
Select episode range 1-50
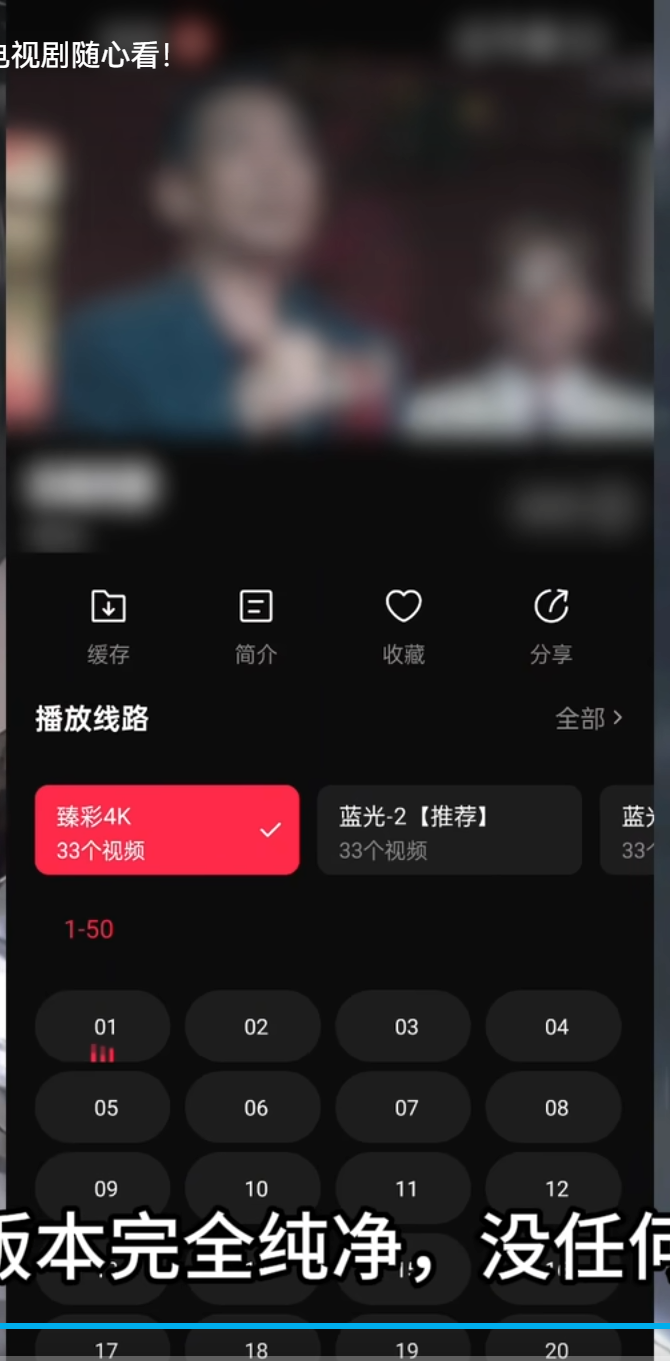click(89, 929)
